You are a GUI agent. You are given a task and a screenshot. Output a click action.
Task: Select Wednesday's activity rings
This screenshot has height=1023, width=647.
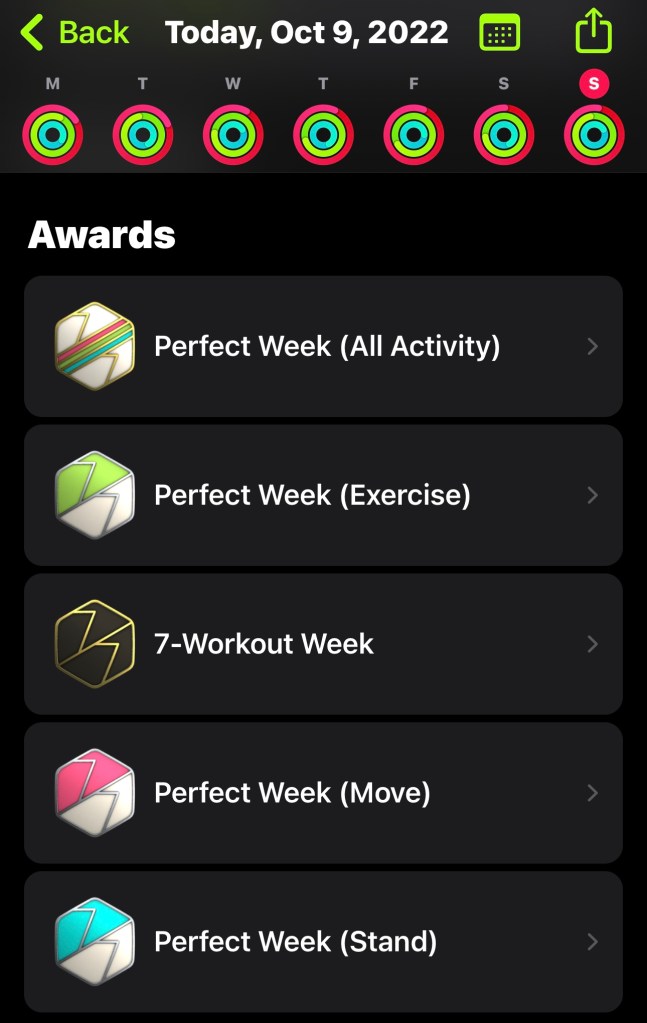pos(233,134)
